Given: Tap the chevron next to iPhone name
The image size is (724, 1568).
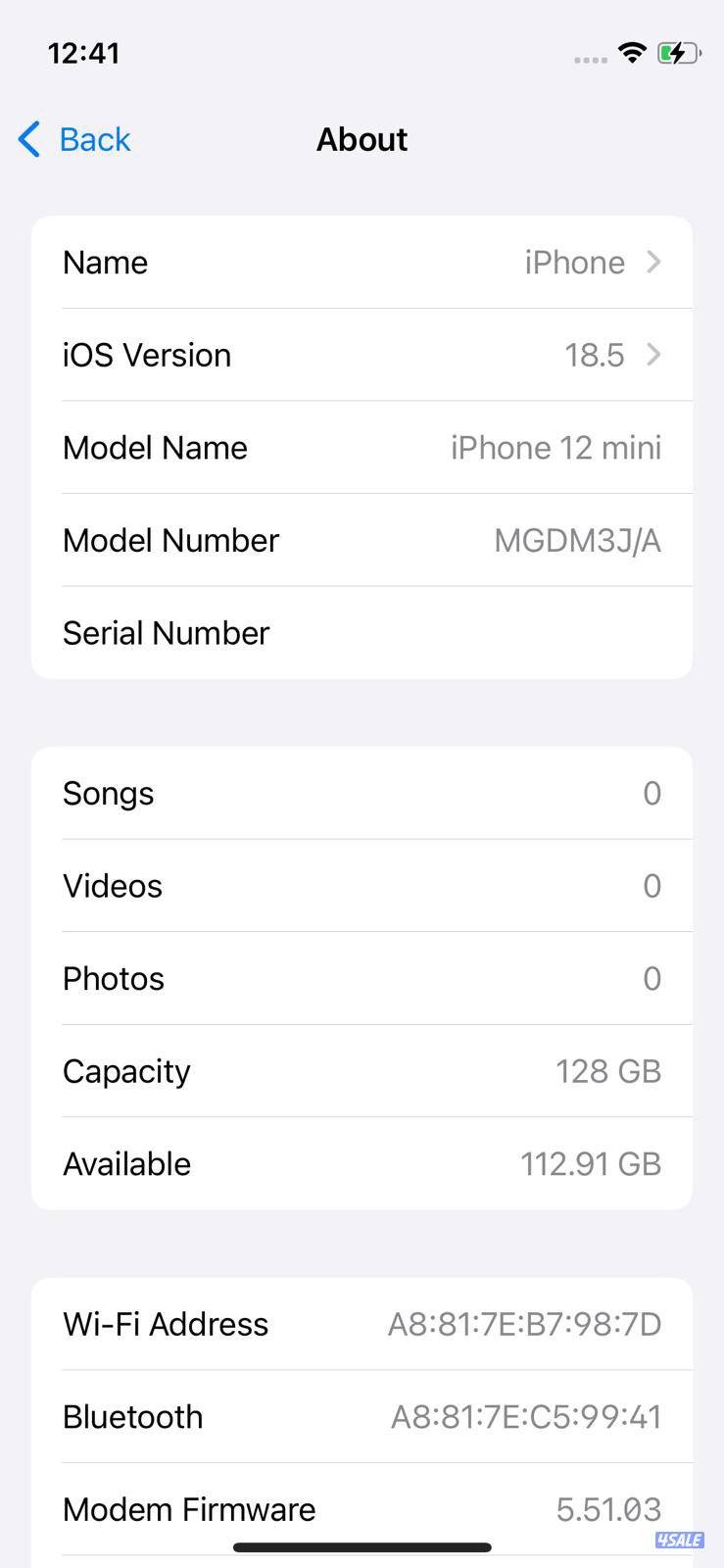Looking at the screenshot, I should coord(654,262).
